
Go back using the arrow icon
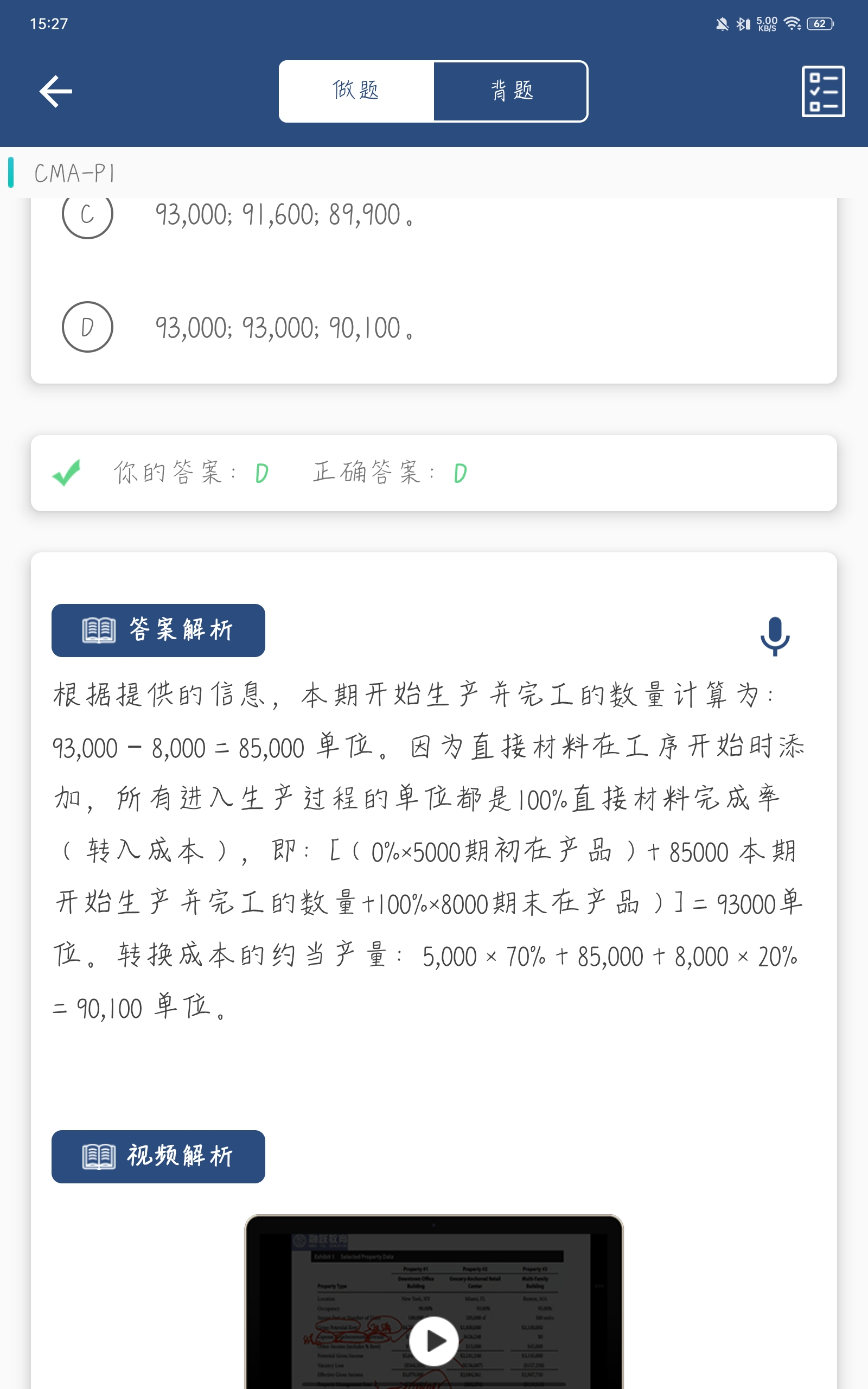[x=56, y=91]
